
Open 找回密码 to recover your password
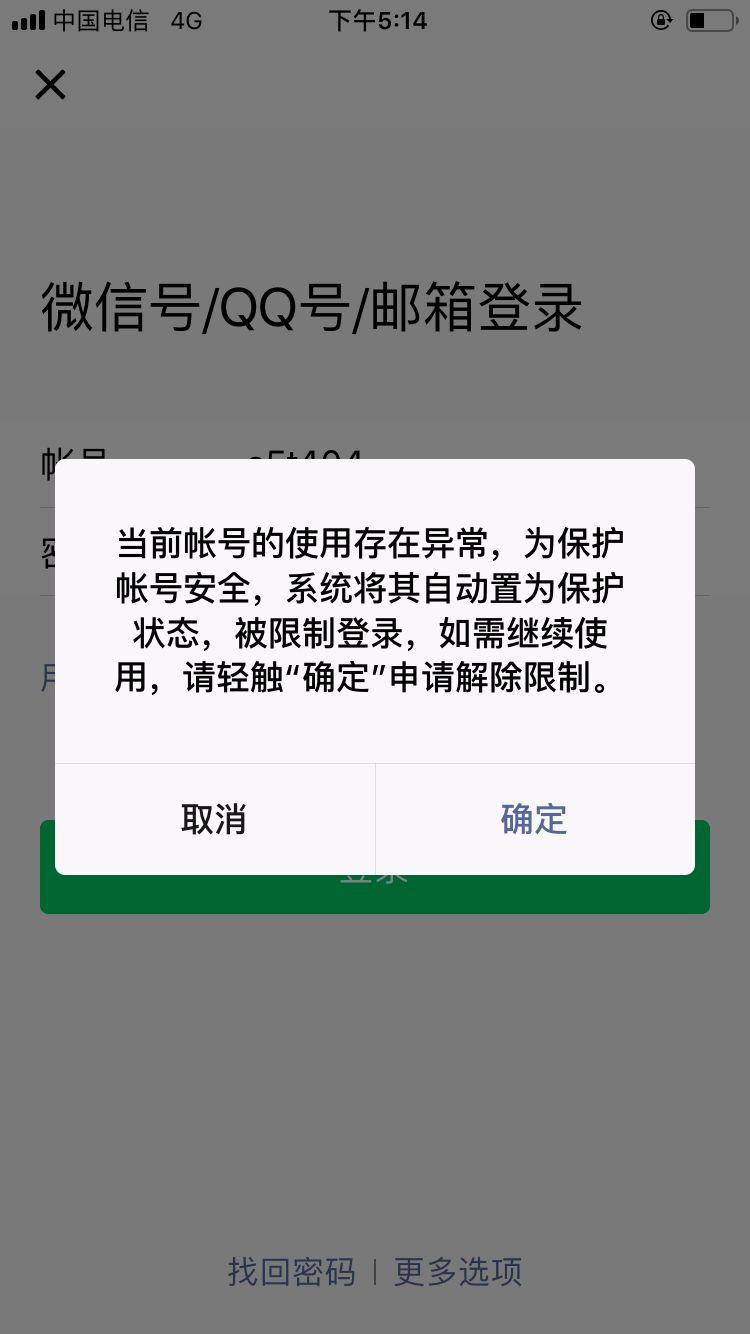290,1273
